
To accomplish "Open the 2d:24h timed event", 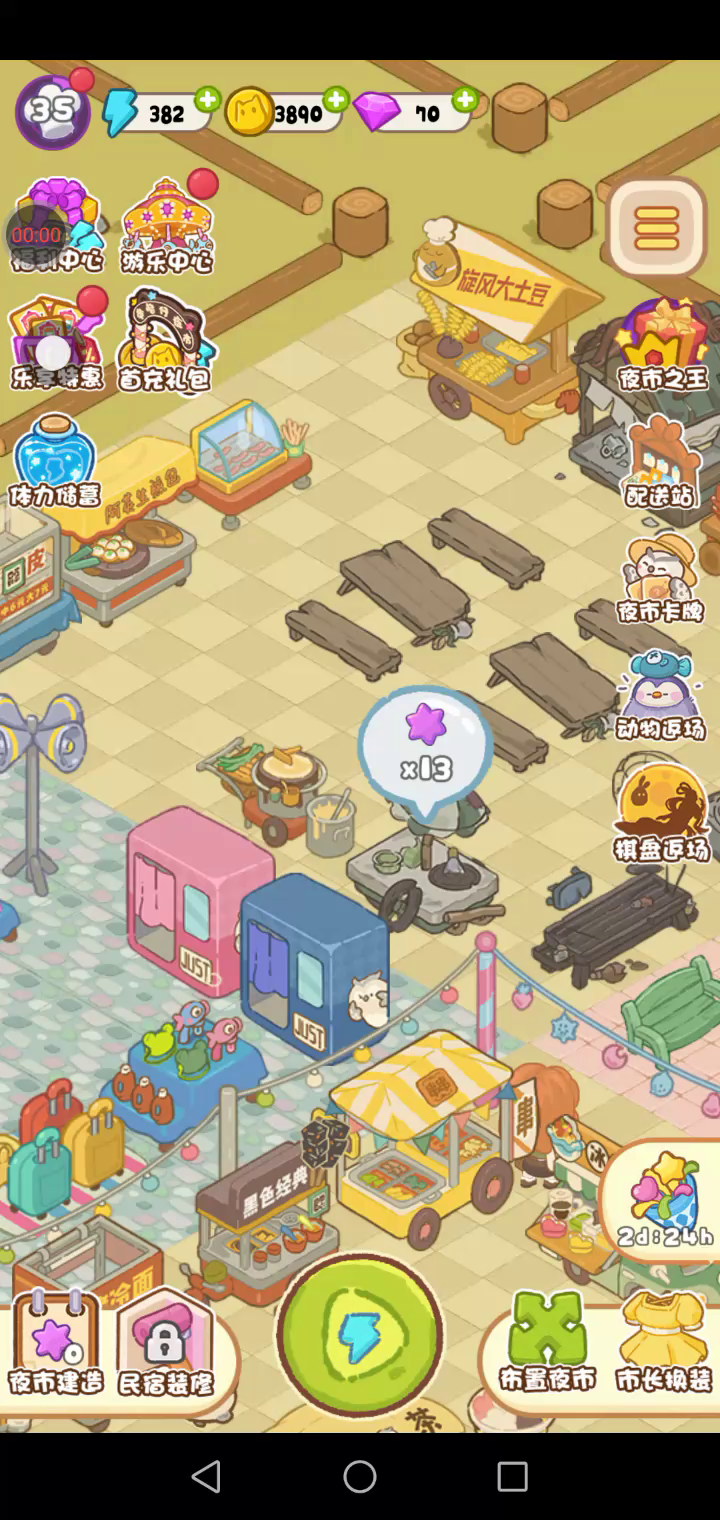I will [x=664, y=1200].
